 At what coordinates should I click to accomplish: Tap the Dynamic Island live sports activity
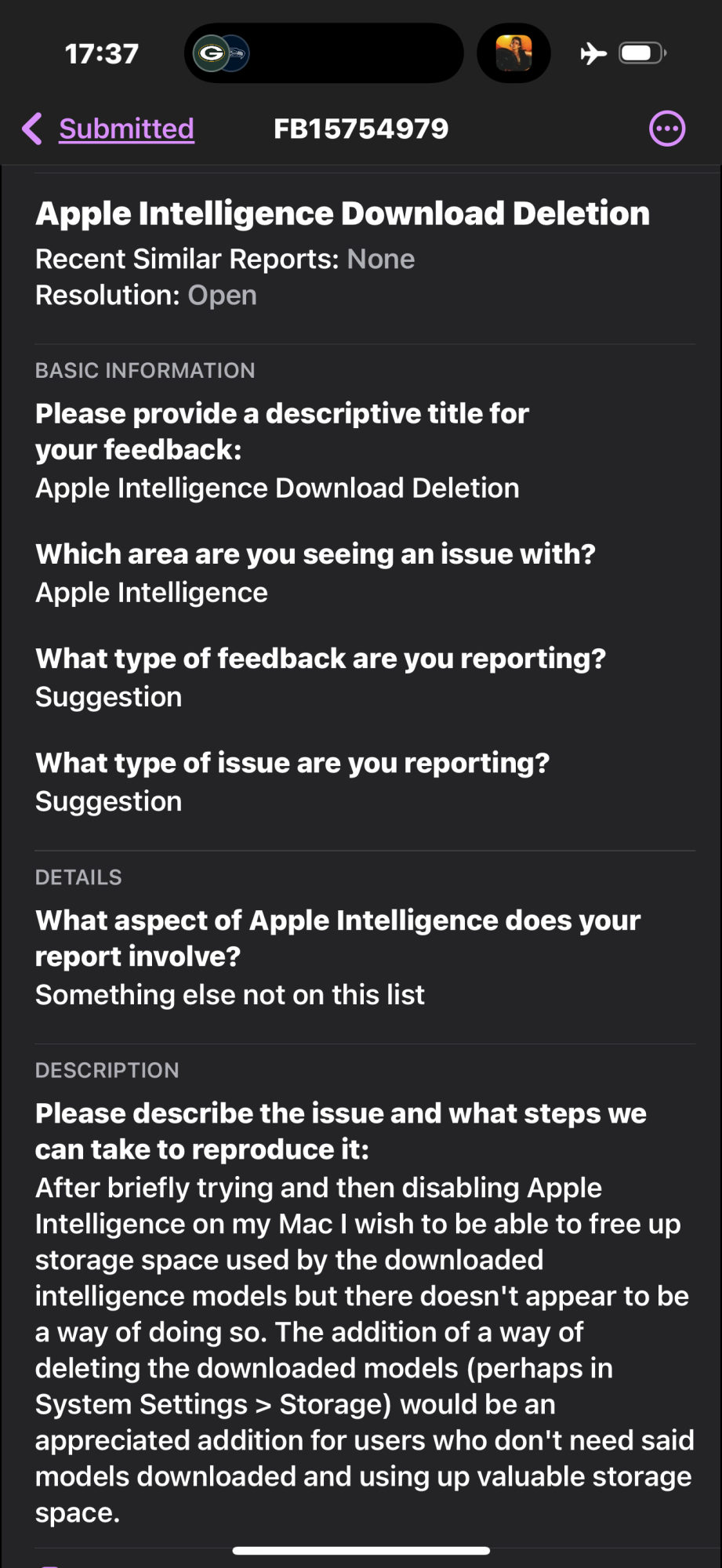pos(324,53)
